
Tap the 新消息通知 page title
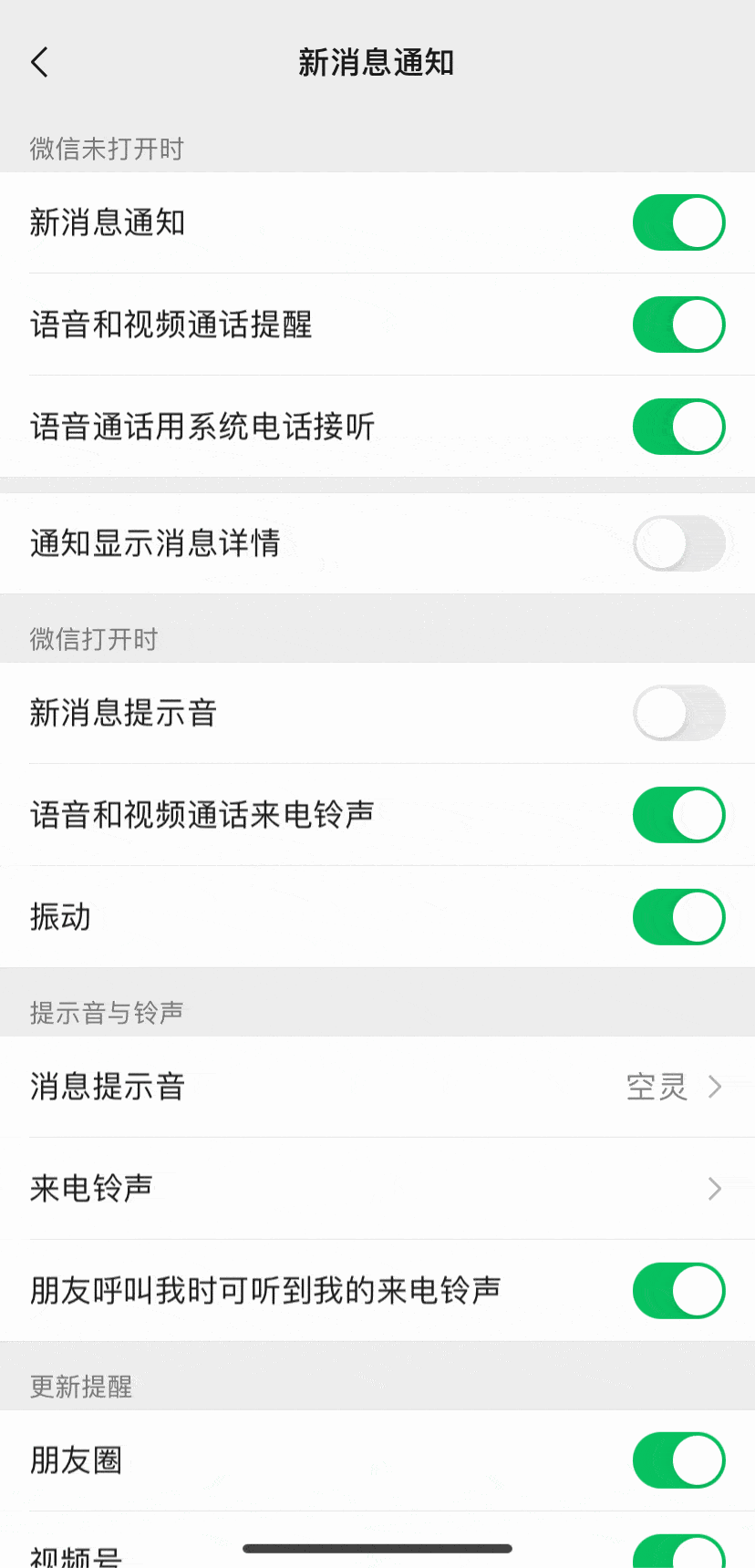pos(377,62)
